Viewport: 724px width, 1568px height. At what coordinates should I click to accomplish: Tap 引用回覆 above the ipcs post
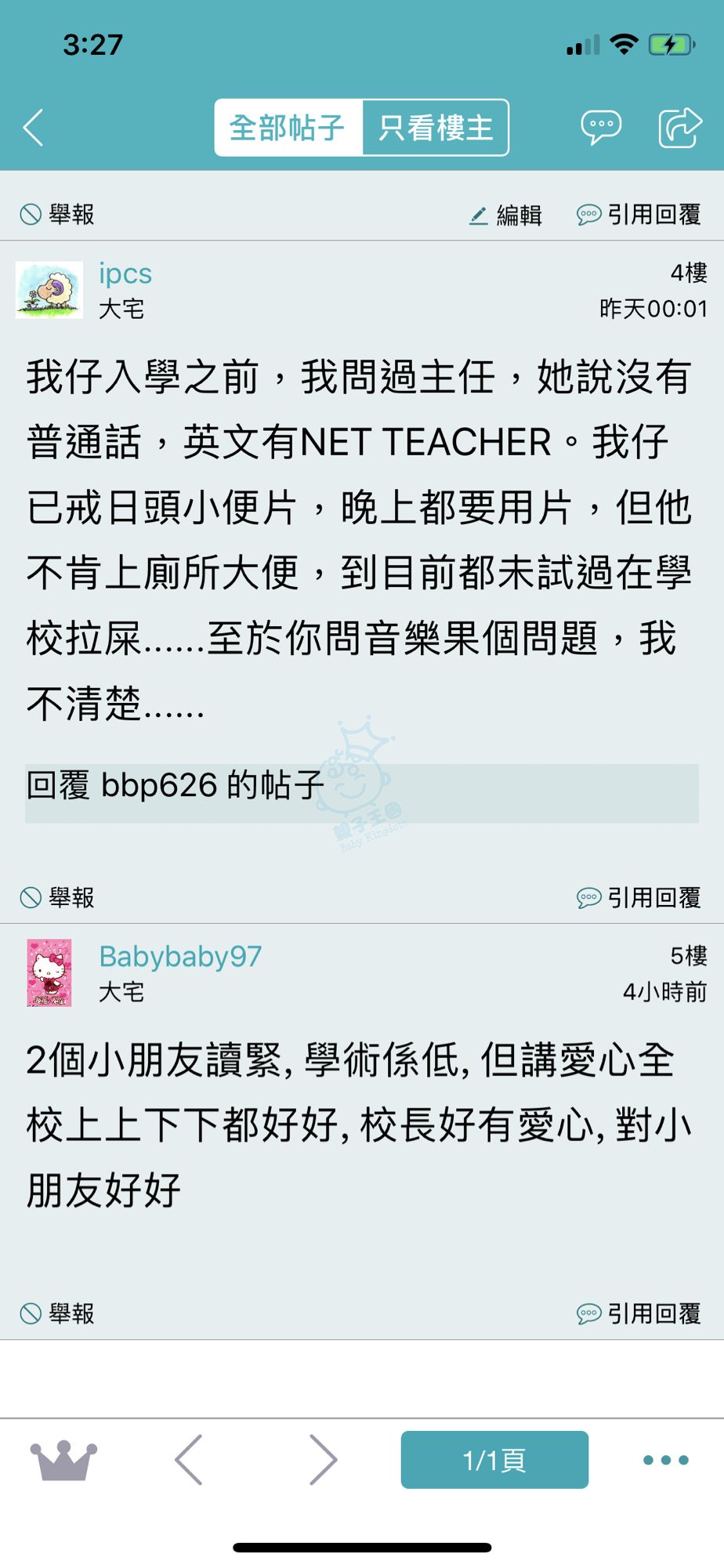point(639,215)
